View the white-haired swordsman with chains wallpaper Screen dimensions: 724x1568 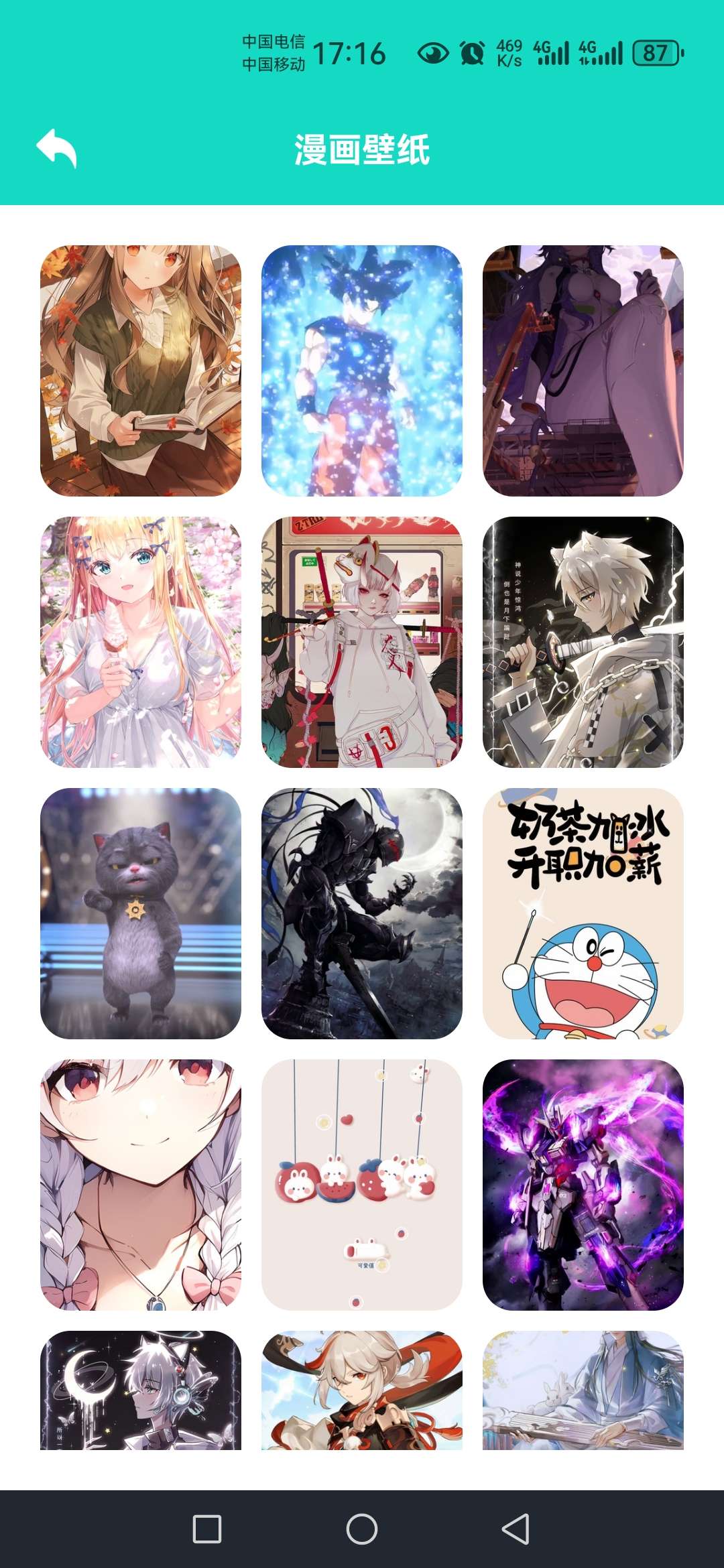[x=583, y=642]
